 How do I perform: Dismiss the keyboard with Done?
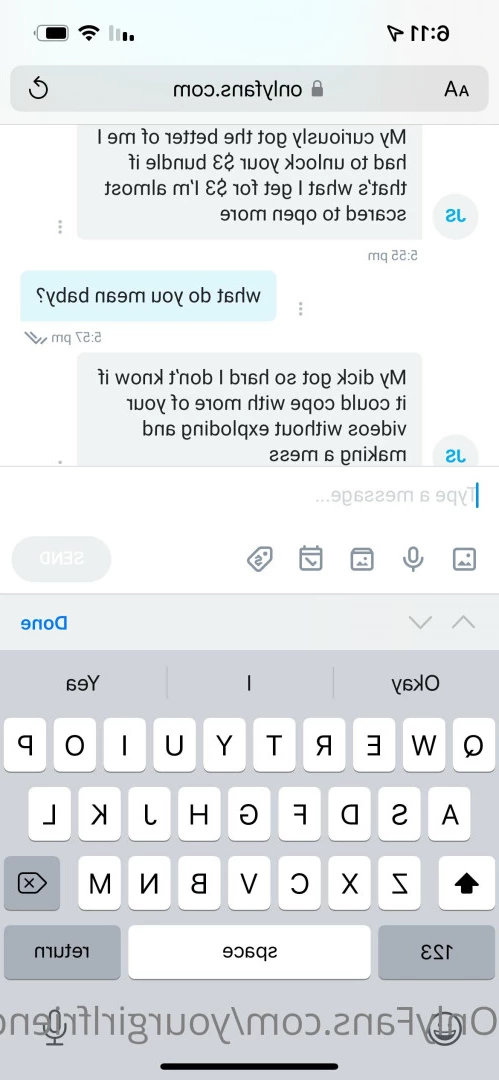pyautogui.click(x=44, y=623)
